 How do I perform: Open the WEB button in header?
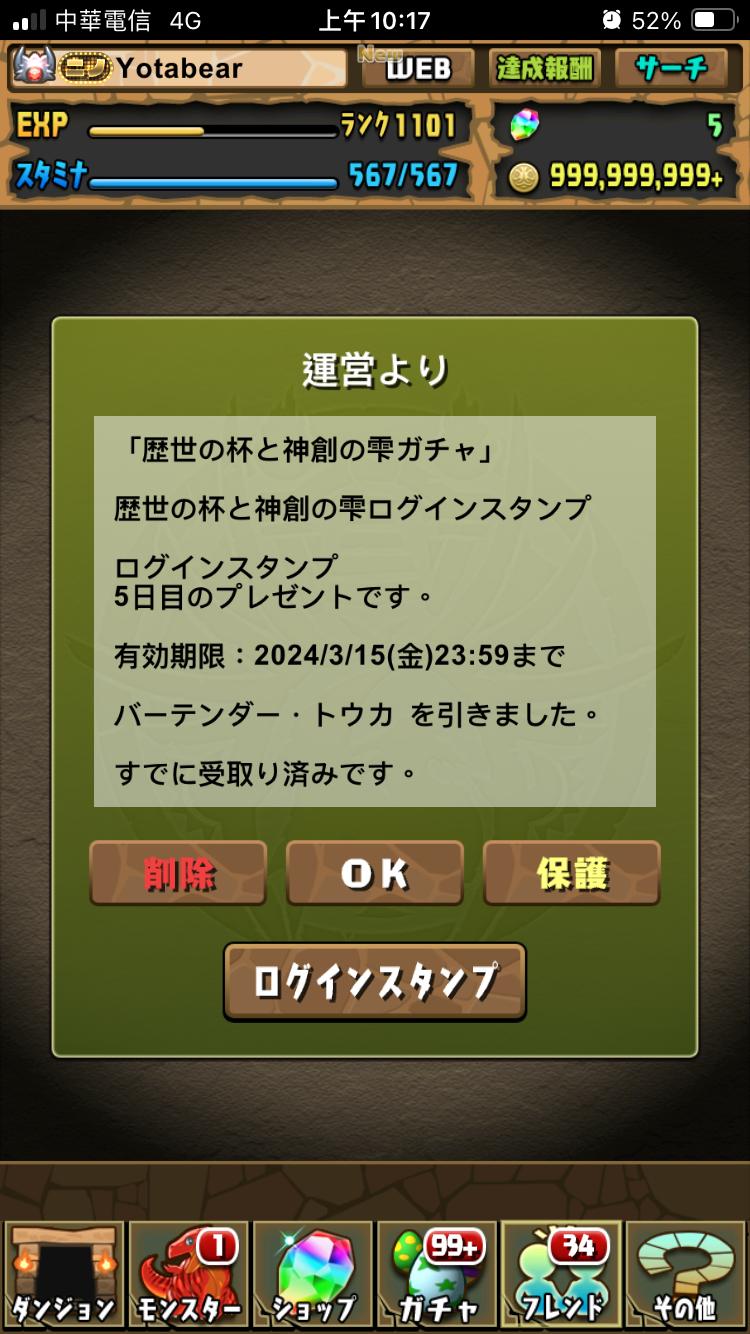(418, 68)
